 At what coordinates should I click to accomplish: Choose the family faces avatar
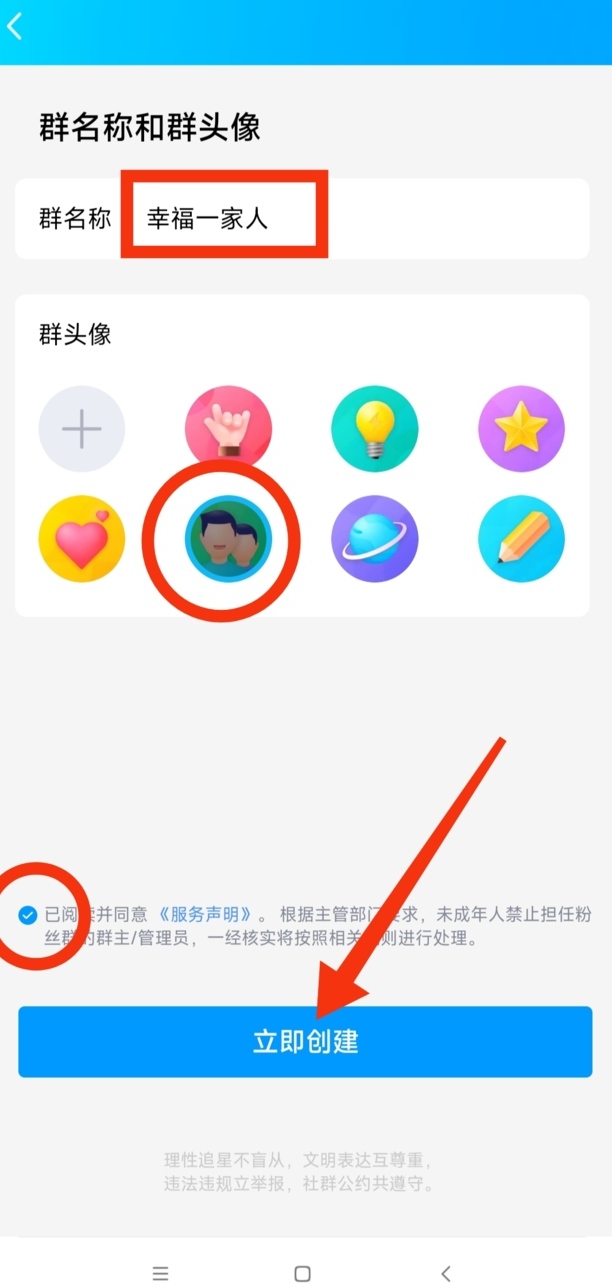tap(228, 539)
